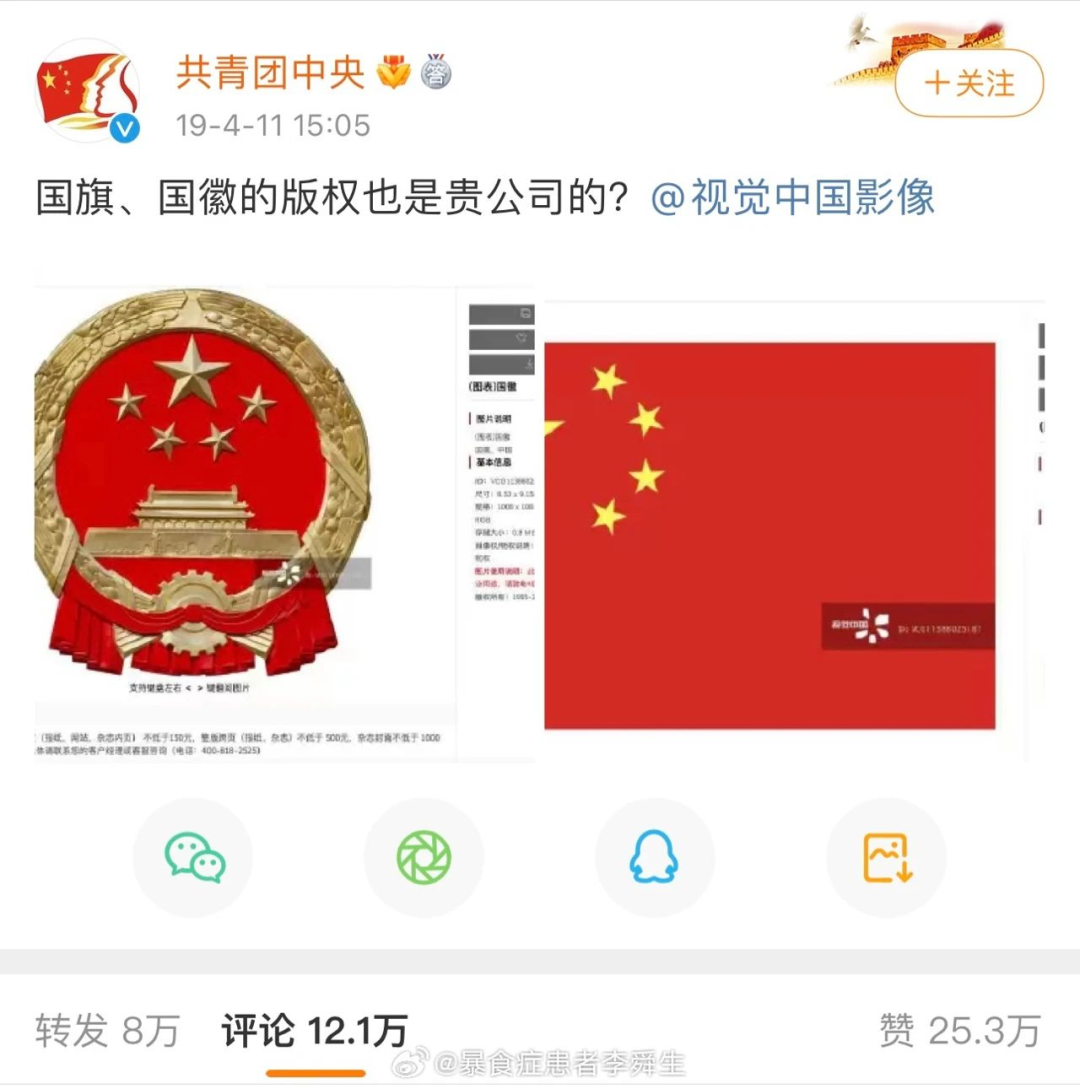Switch to the 转发 8万 tab

(x=107, y=1030)
